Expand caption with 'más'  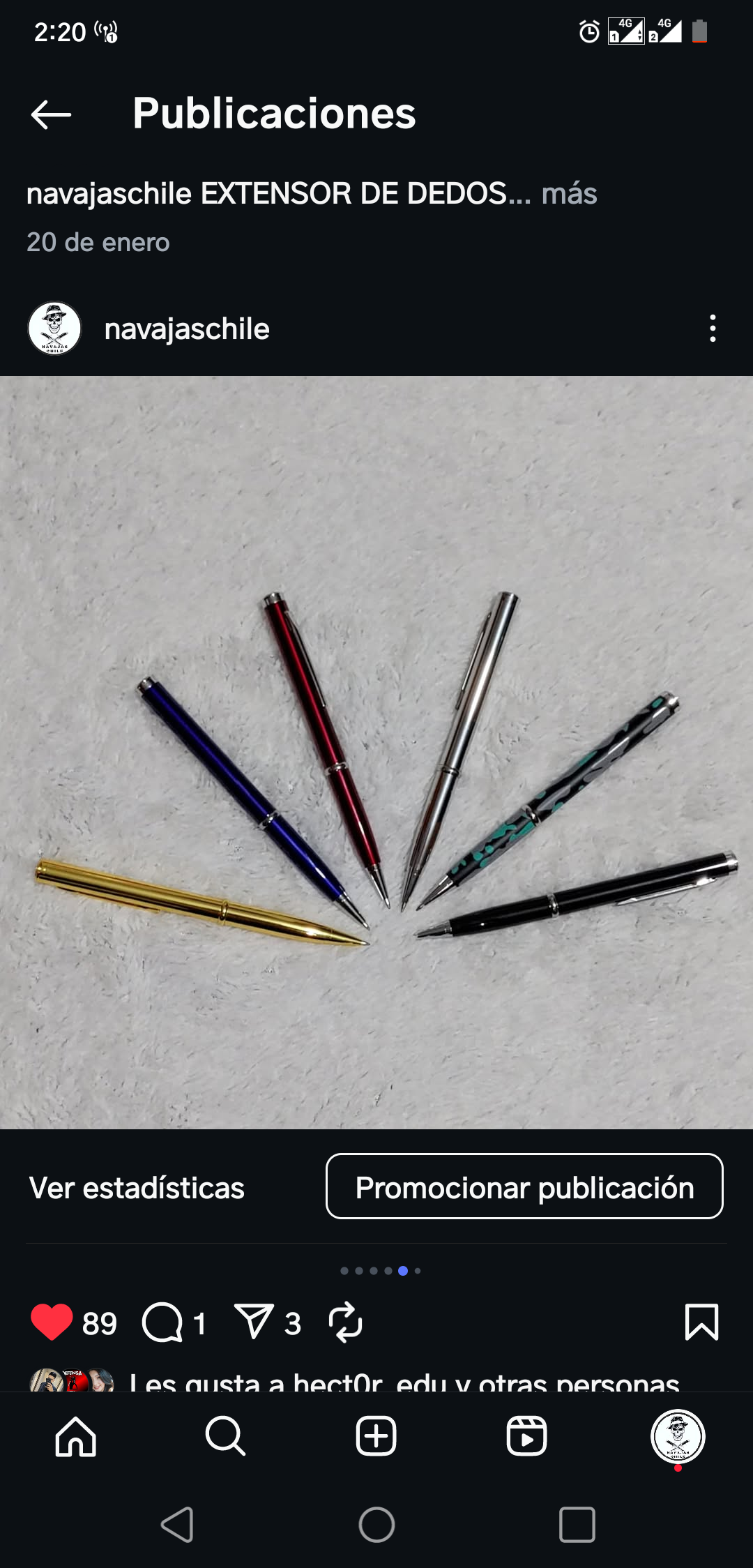[x=569, y=194]
